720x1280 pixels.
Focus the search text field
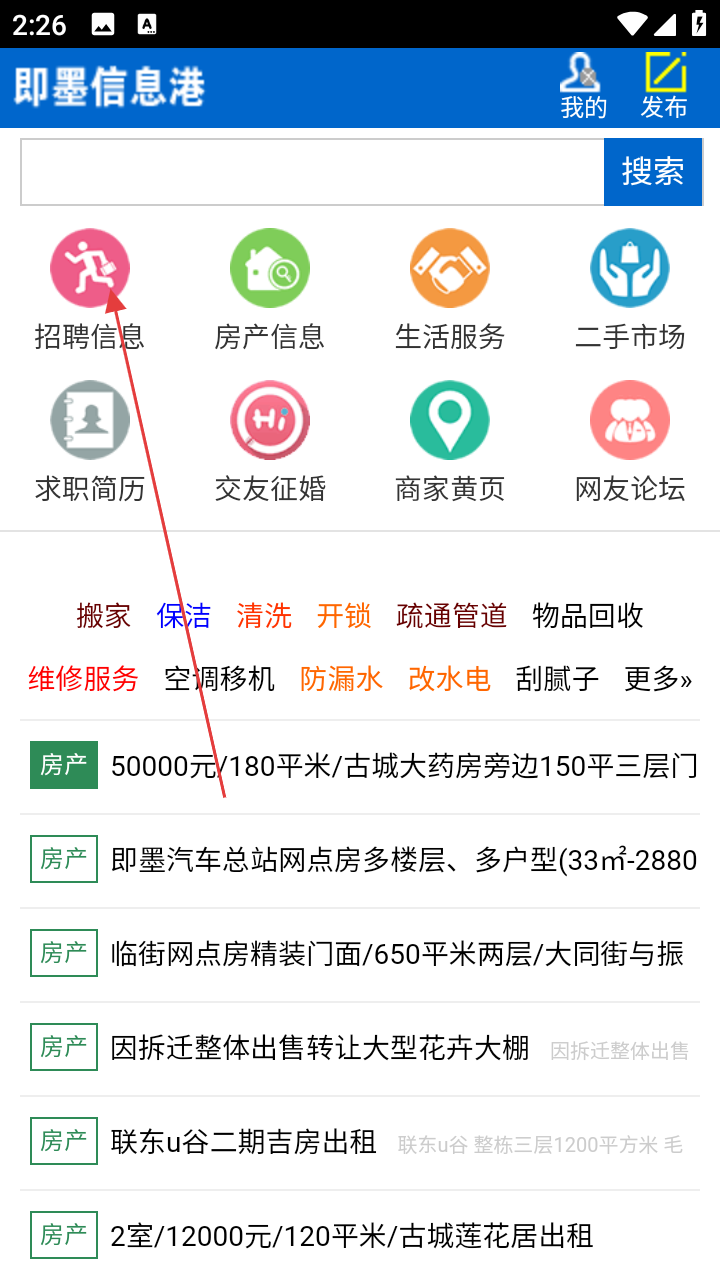point(312,172)
